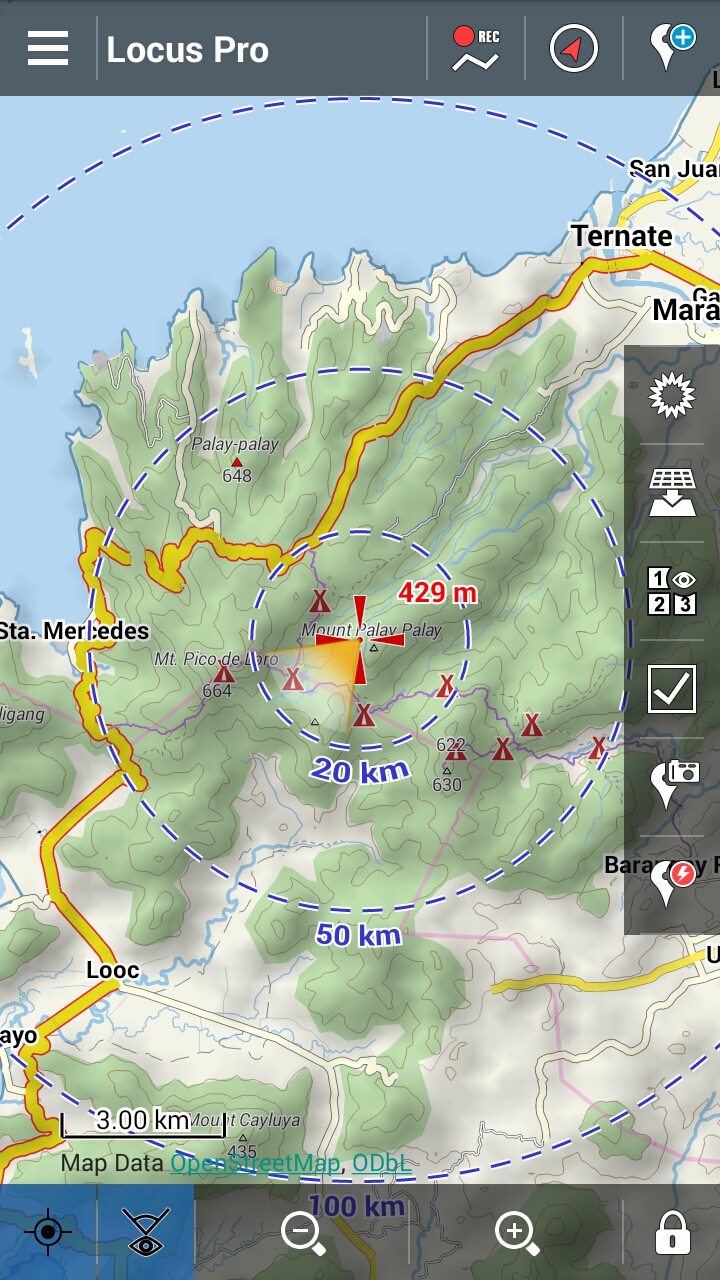
Task: Create a photo point with camera
Action: (x=671, y=785)
